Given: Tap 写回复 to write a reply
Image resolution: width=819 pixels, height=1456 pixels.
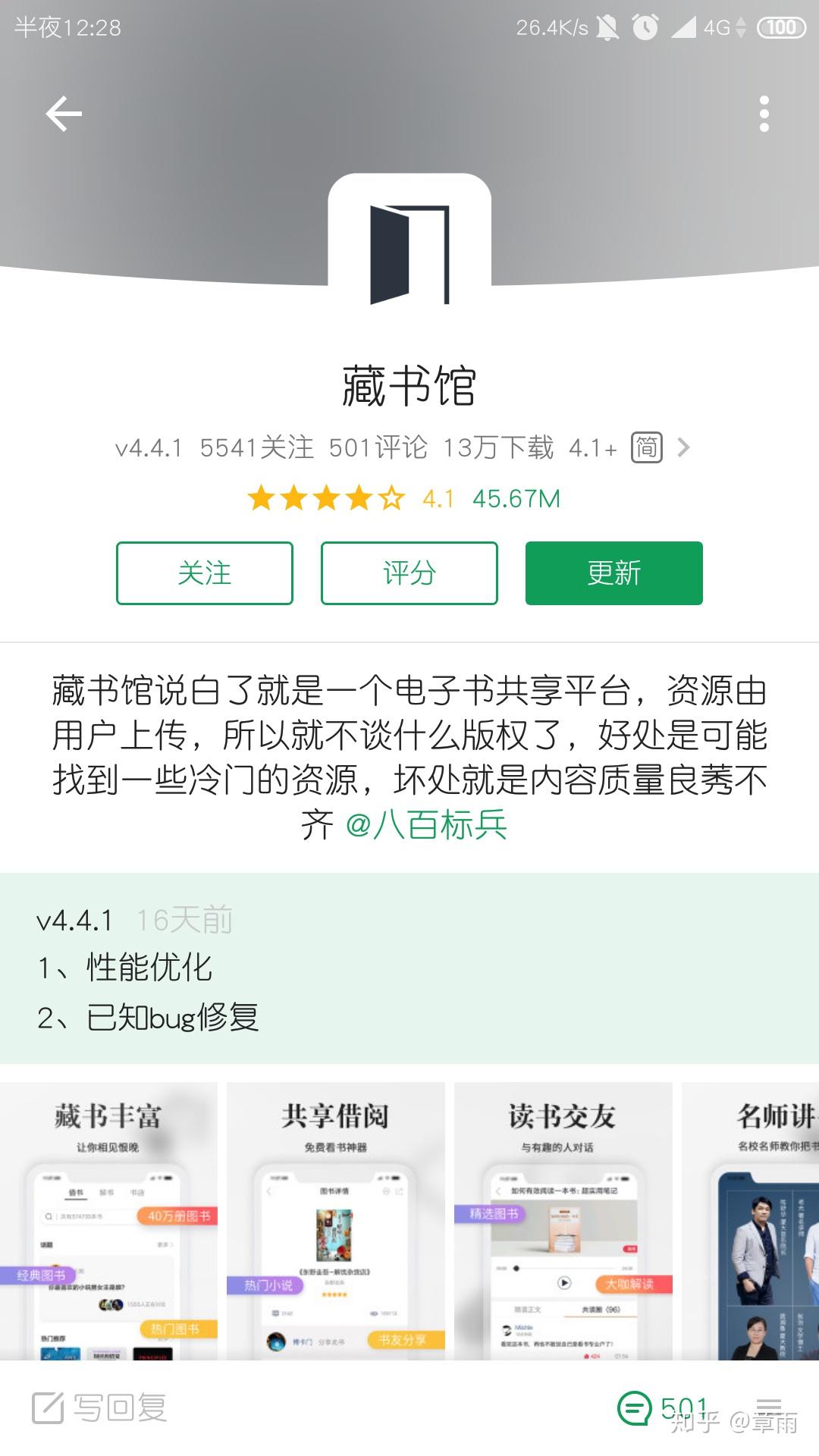Looking at the screenshot, I should [100, 1408].
